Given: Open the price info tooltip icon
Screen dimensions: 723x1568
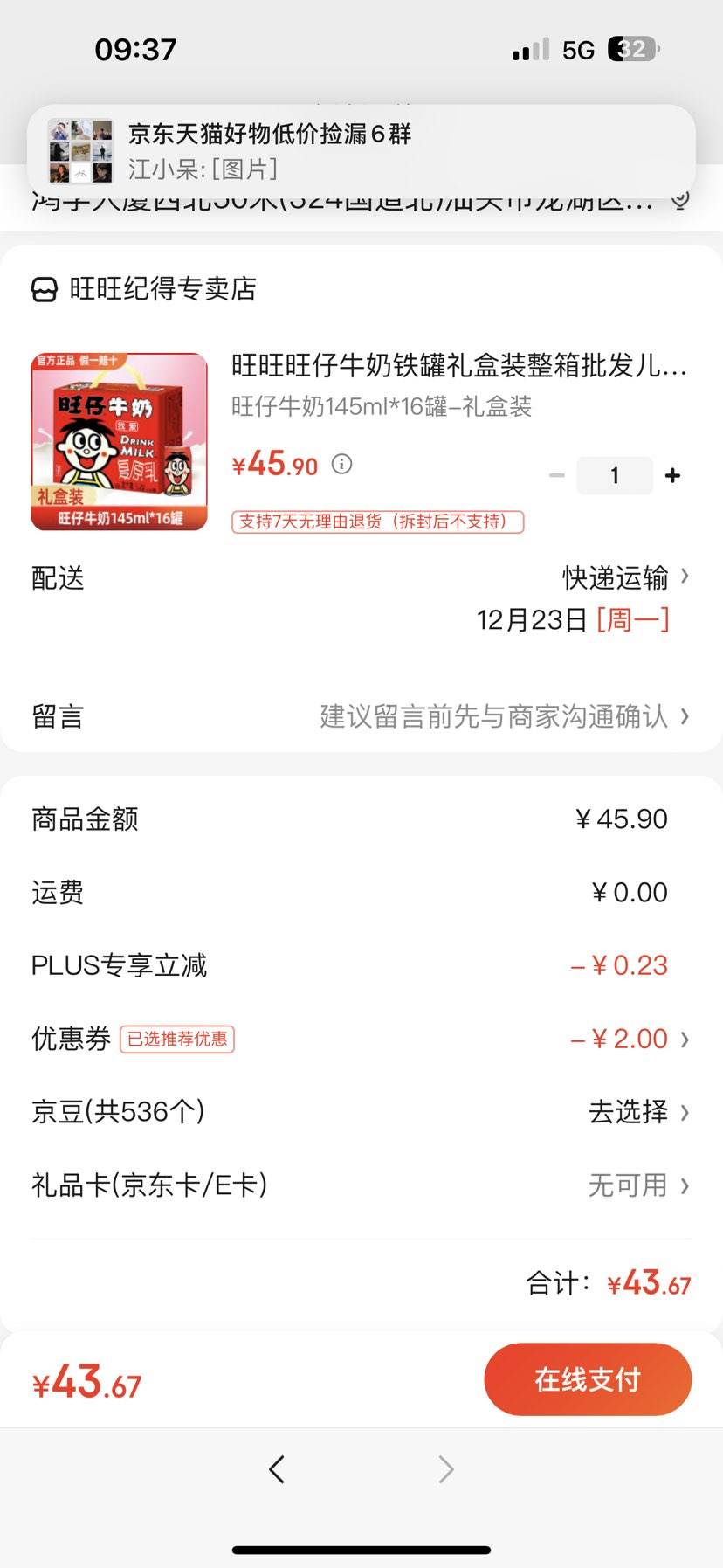Looking at the screenshot, I should point(341,465).
